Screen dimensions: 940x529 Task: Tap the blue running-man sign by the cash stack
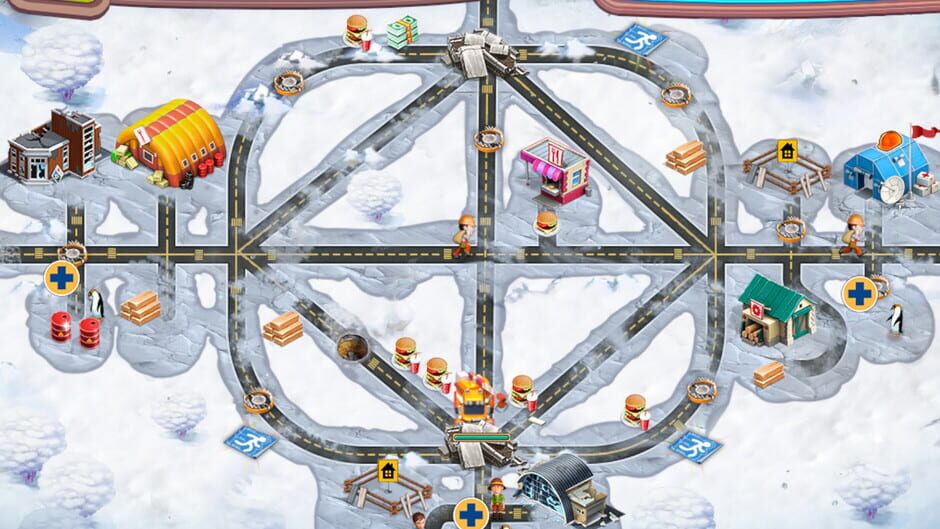tap(641, 41)
